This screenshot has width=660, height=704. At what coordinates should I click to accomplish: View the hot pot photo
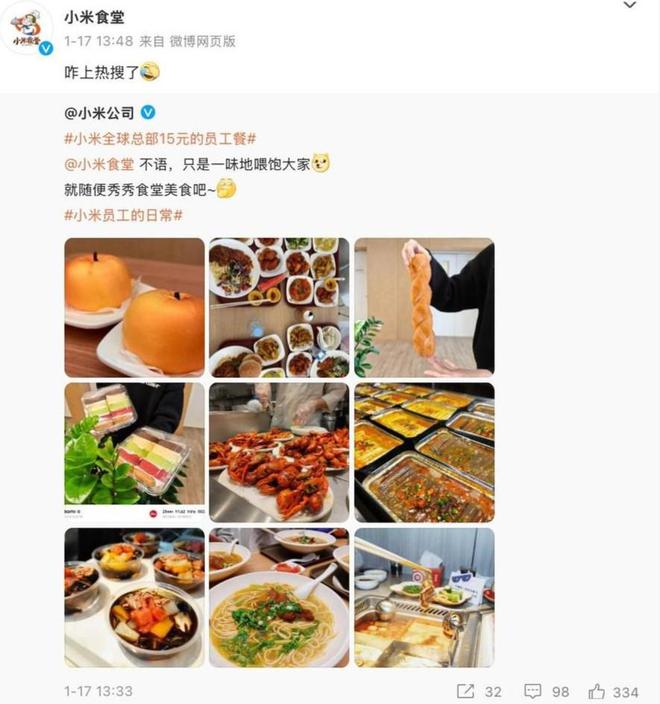pos(424,597)
